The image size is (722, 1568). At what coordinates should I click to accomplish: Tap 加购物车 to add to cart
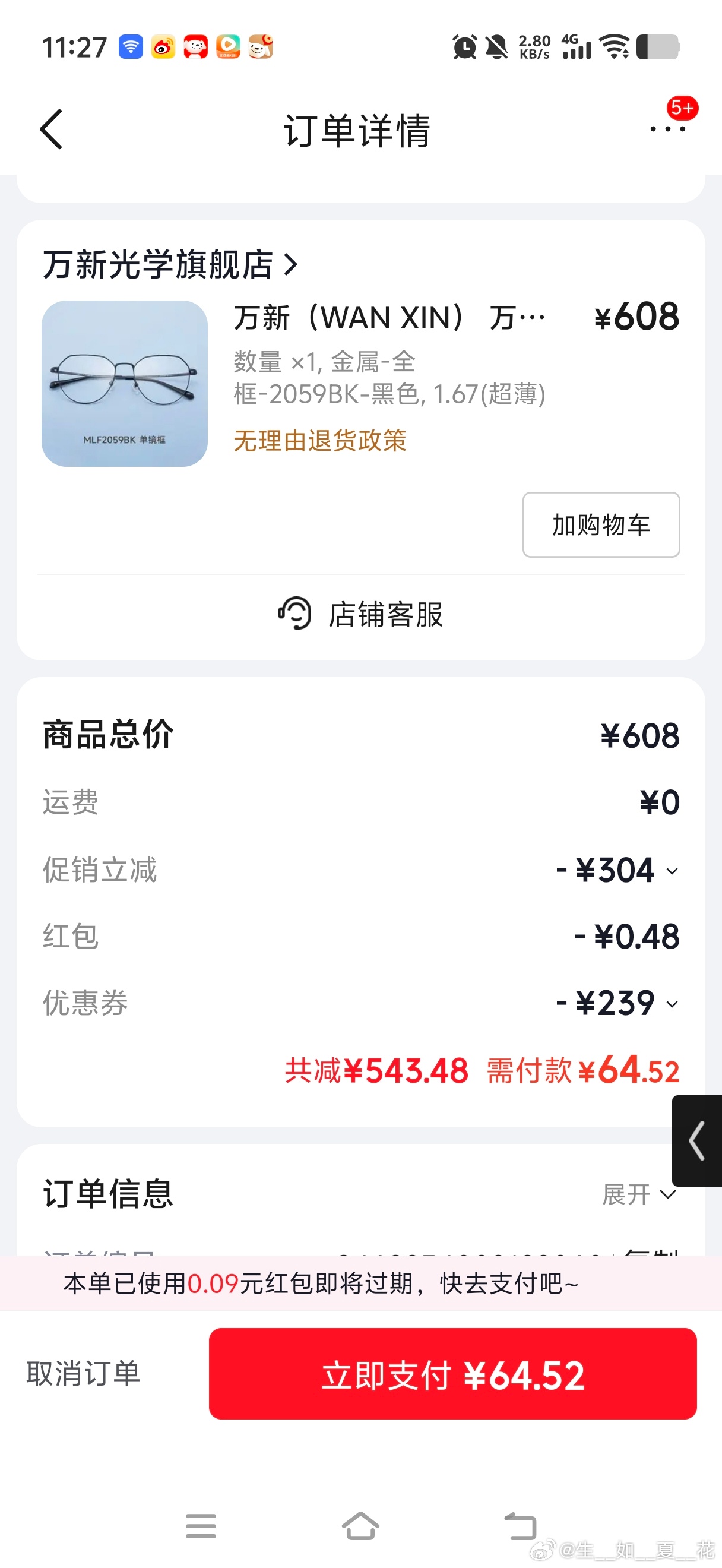[x=600, y=524]
